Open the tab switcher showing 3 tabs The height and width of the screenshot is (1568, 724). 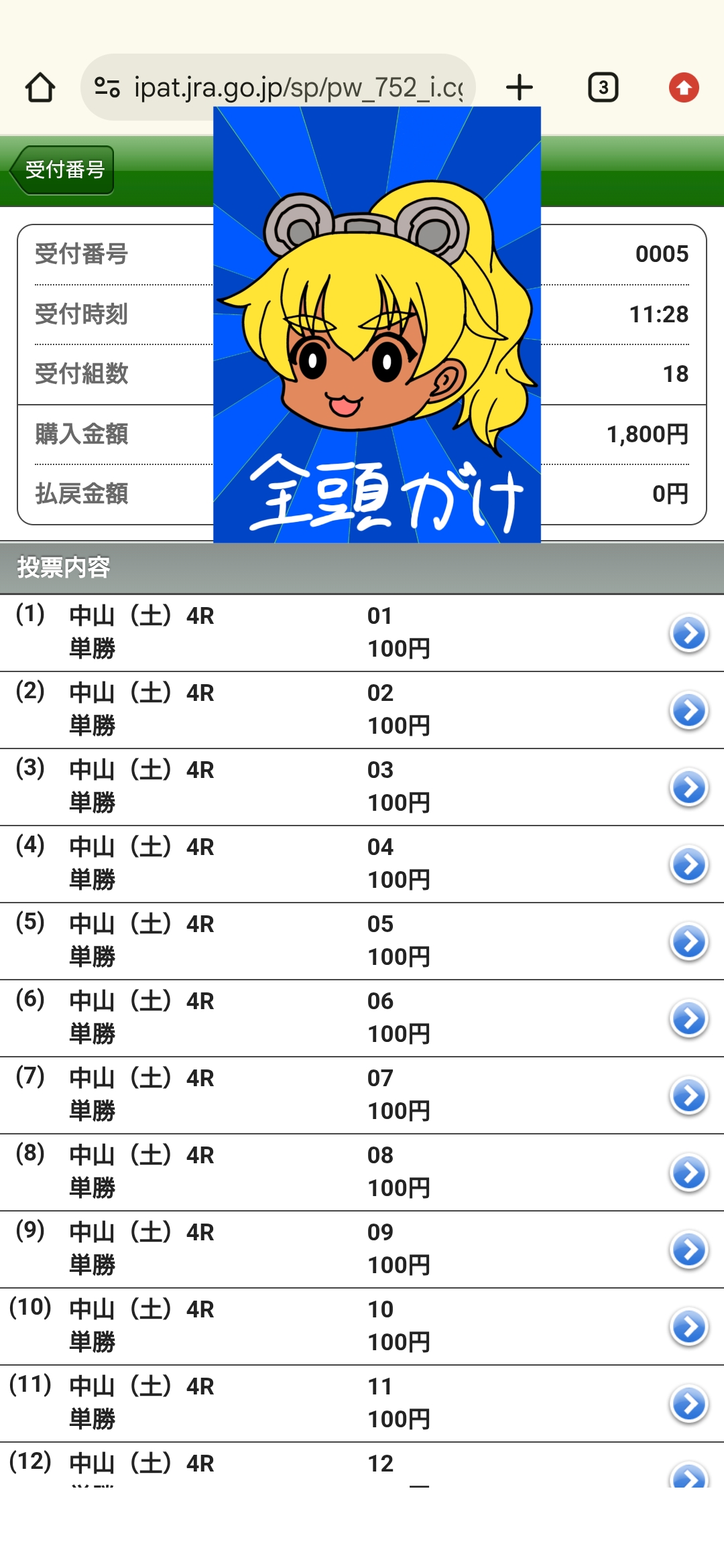(603, 88)
